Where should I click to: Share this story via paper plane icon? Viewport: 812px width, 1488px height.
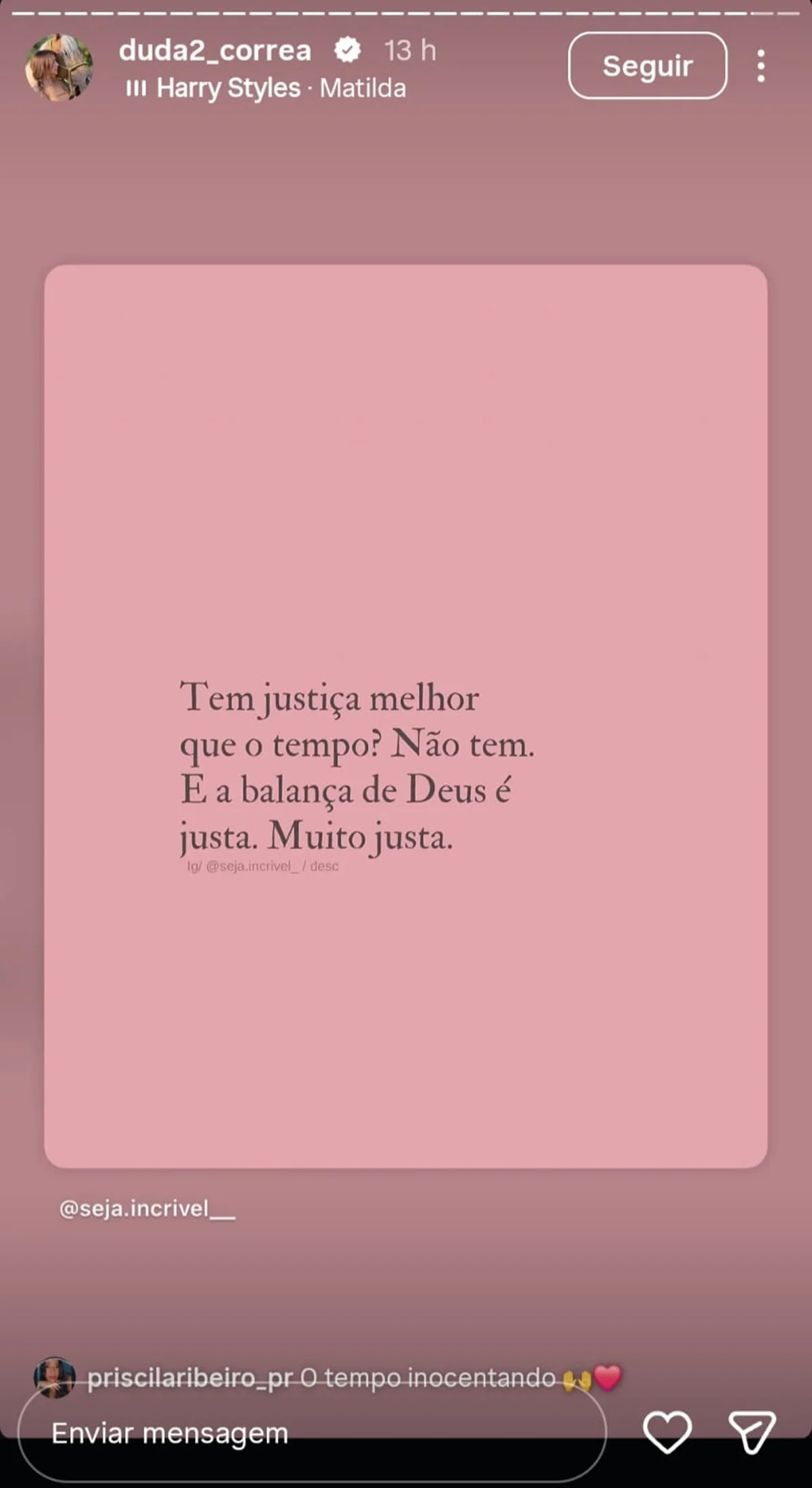point(752,1432)
